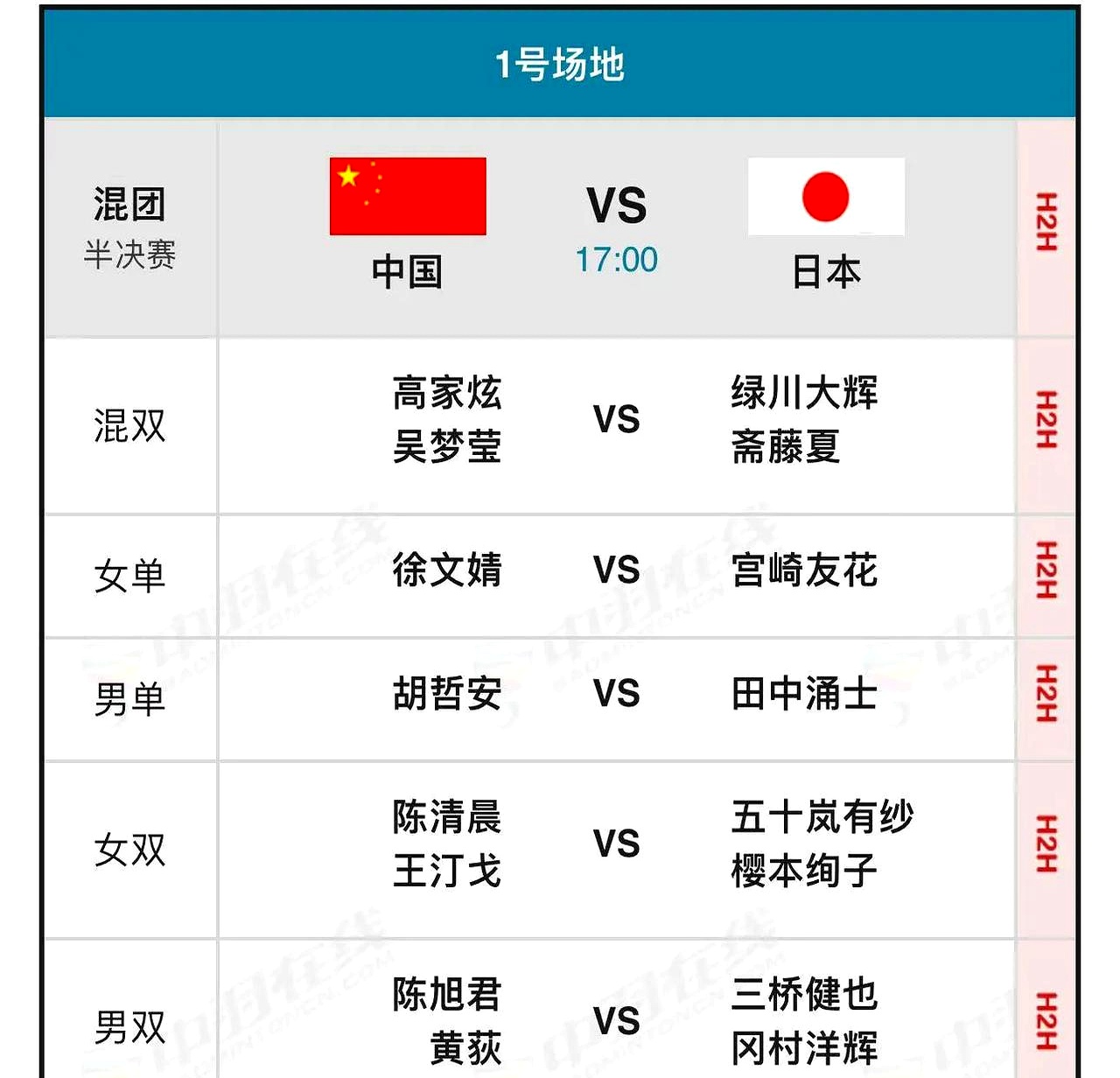Open H2H for 徐文婧 vs 宫崎友花
This screenshot has height=1078, width=1120.
(1046, 570)
